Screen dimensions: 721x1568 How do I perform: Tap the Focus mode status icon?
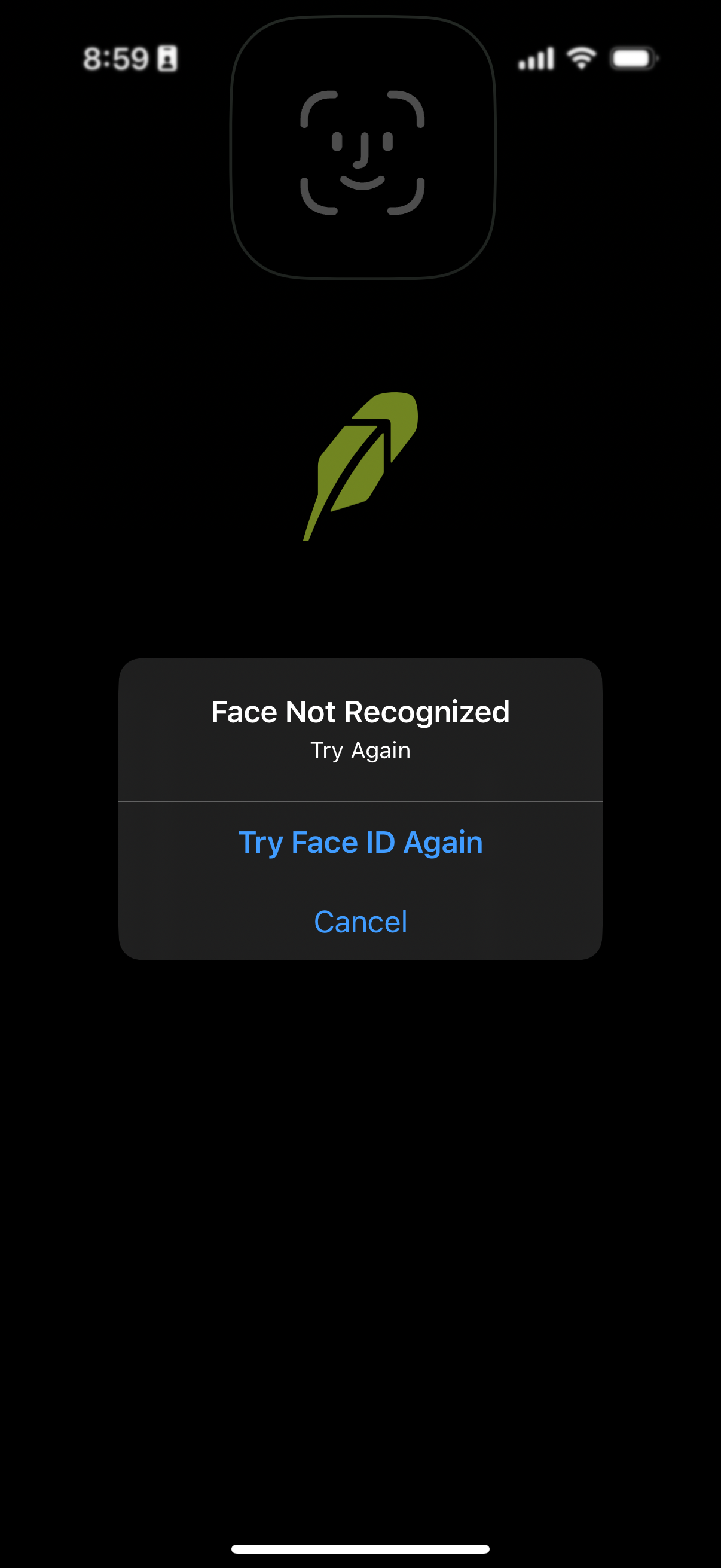click(x=166, y=58)
